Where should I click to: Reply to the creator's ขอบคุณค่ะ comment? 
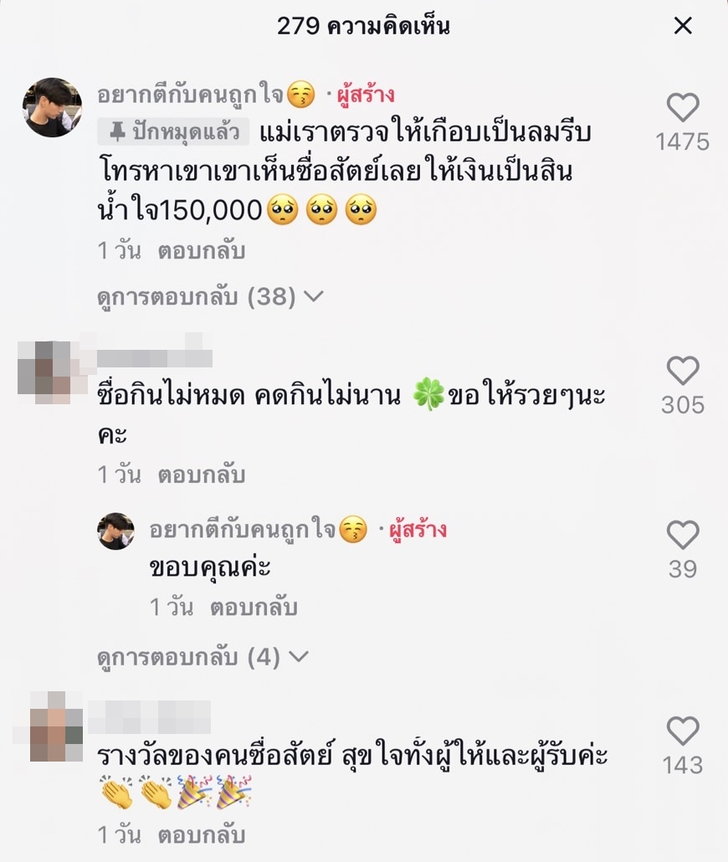[254, 607]
